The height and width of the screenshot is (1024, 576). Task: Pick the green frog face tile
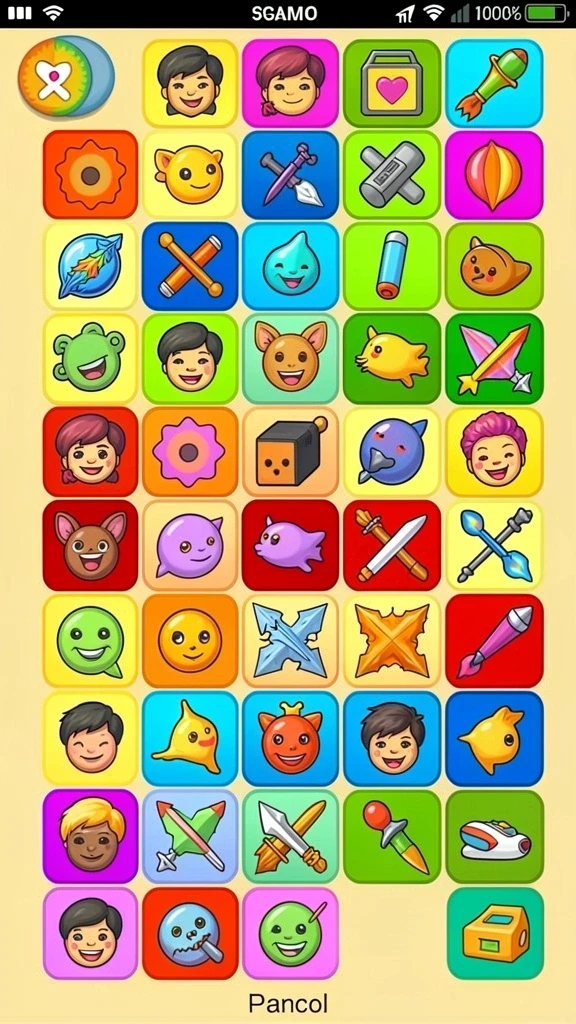[x=90, y=359]
